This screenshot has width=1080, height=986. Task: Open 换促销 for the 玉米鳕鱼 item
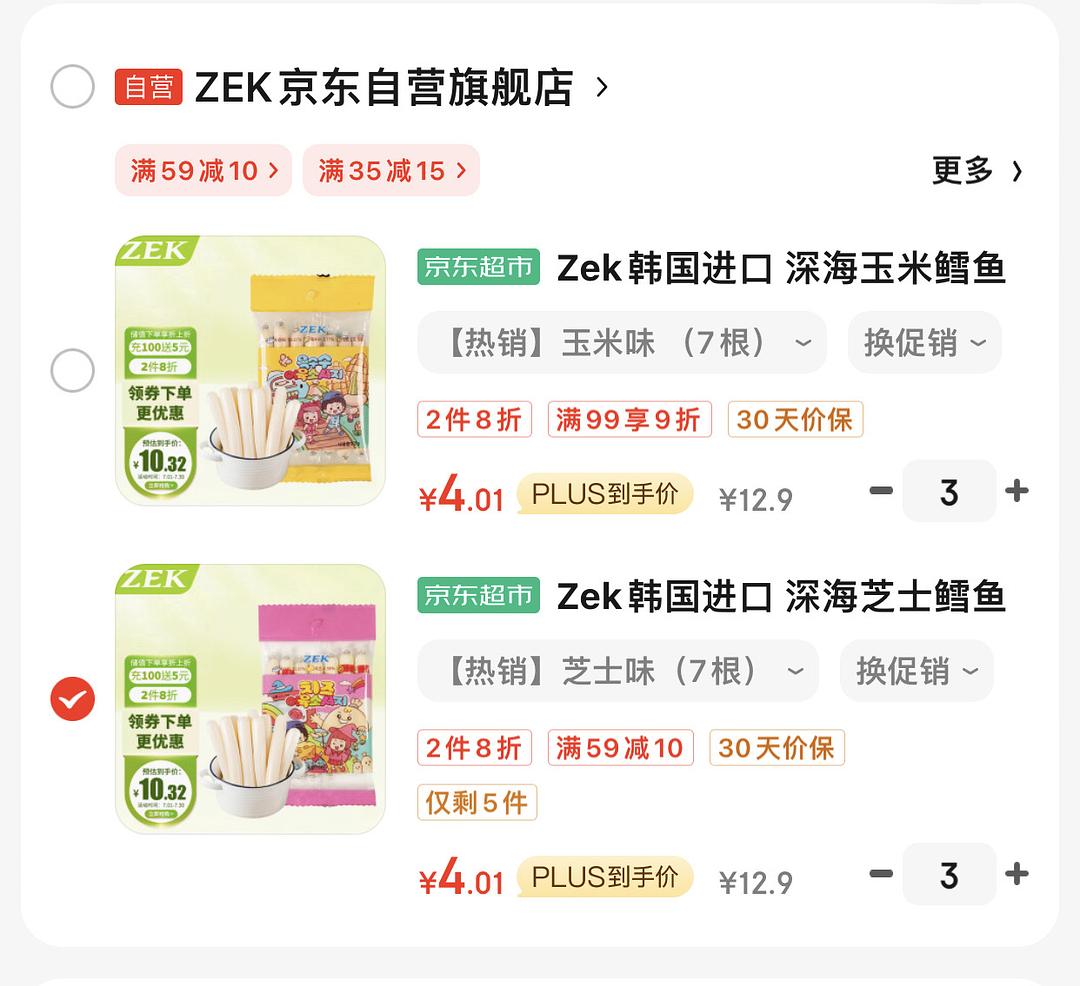coord(924,343)
